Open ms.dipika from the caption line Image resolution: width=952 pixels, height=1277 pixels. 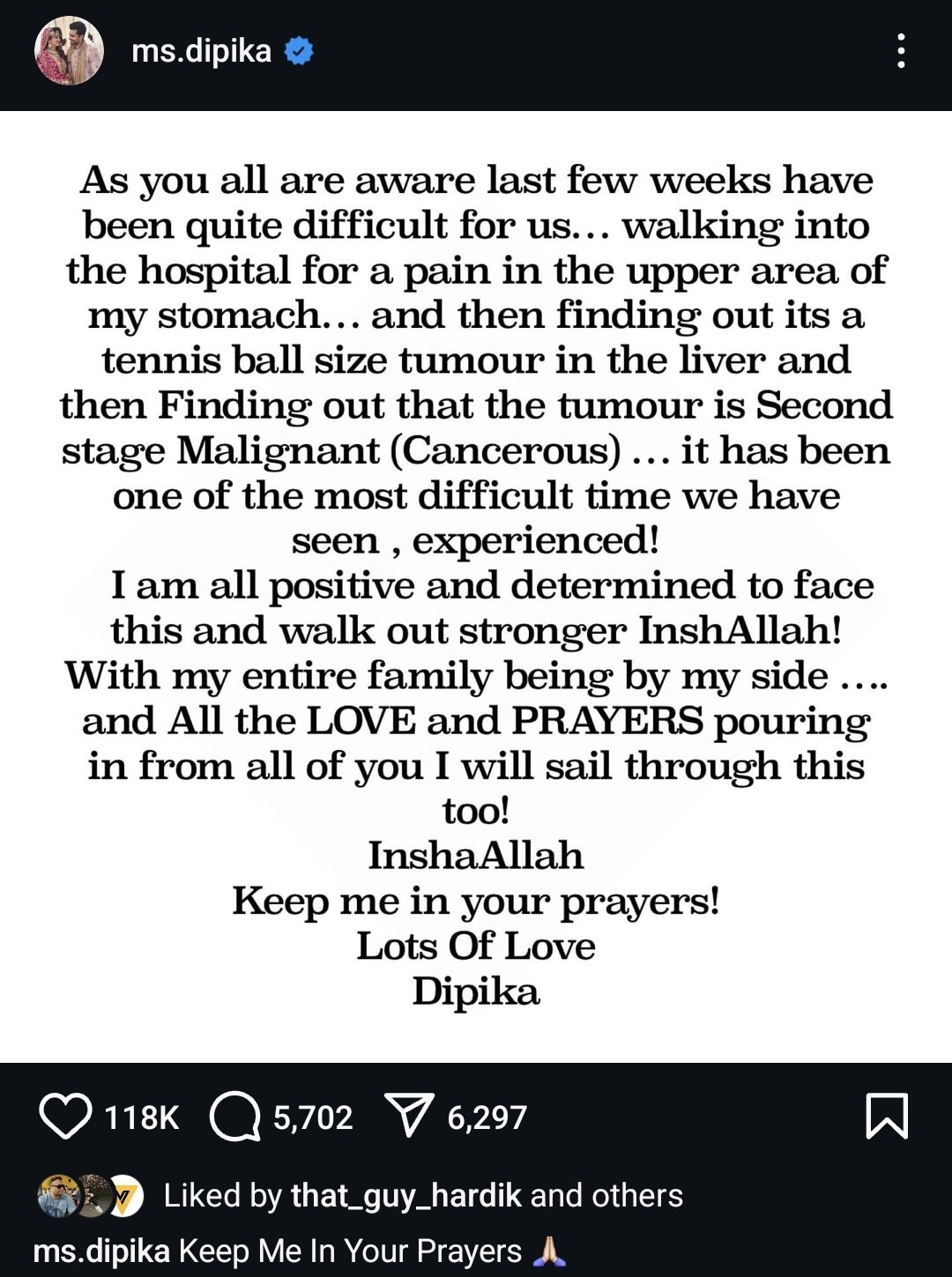point(100,1251)
